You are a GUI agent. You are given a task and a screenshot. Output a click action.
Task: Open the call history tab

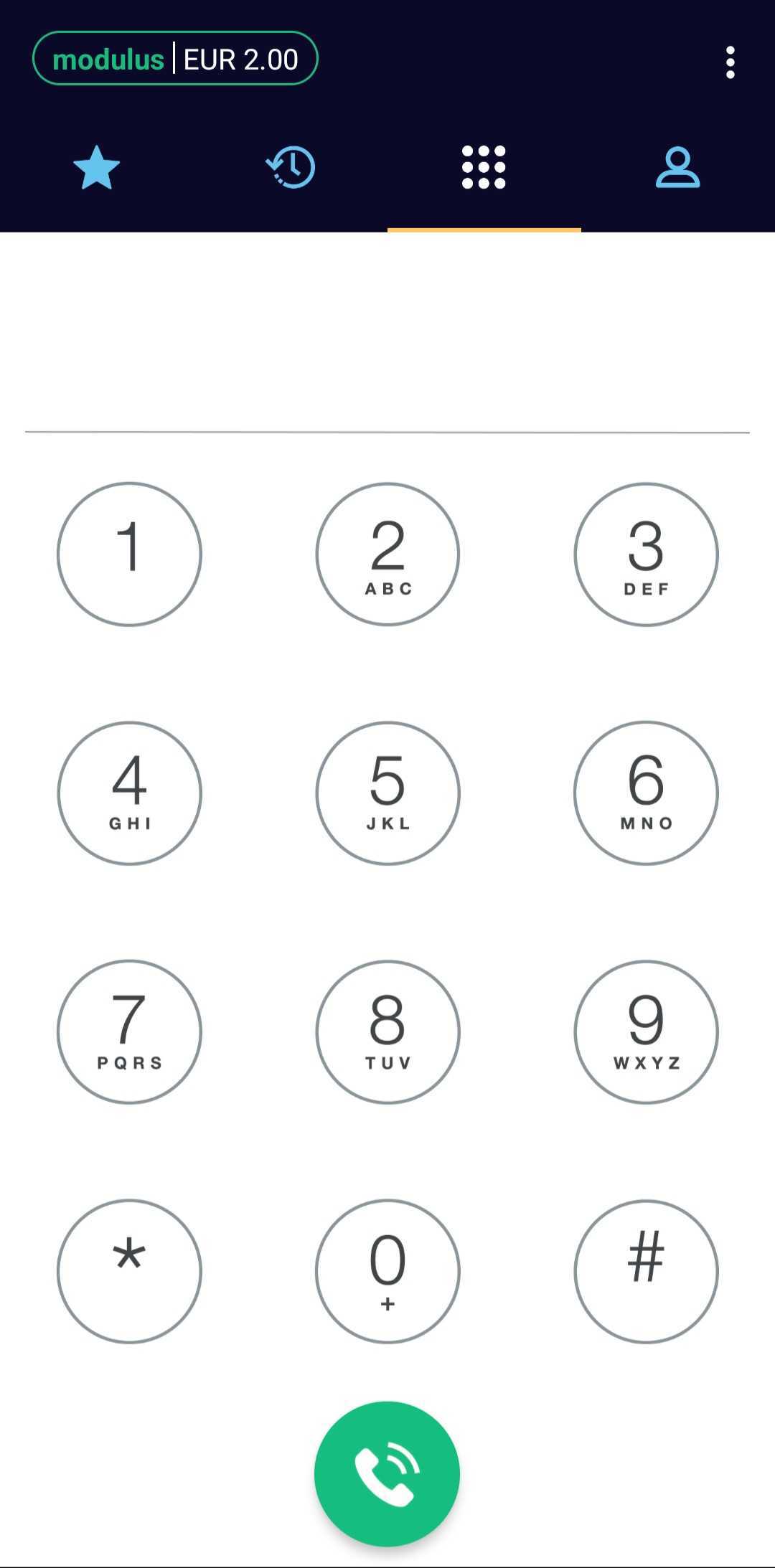tap(291, 168)
